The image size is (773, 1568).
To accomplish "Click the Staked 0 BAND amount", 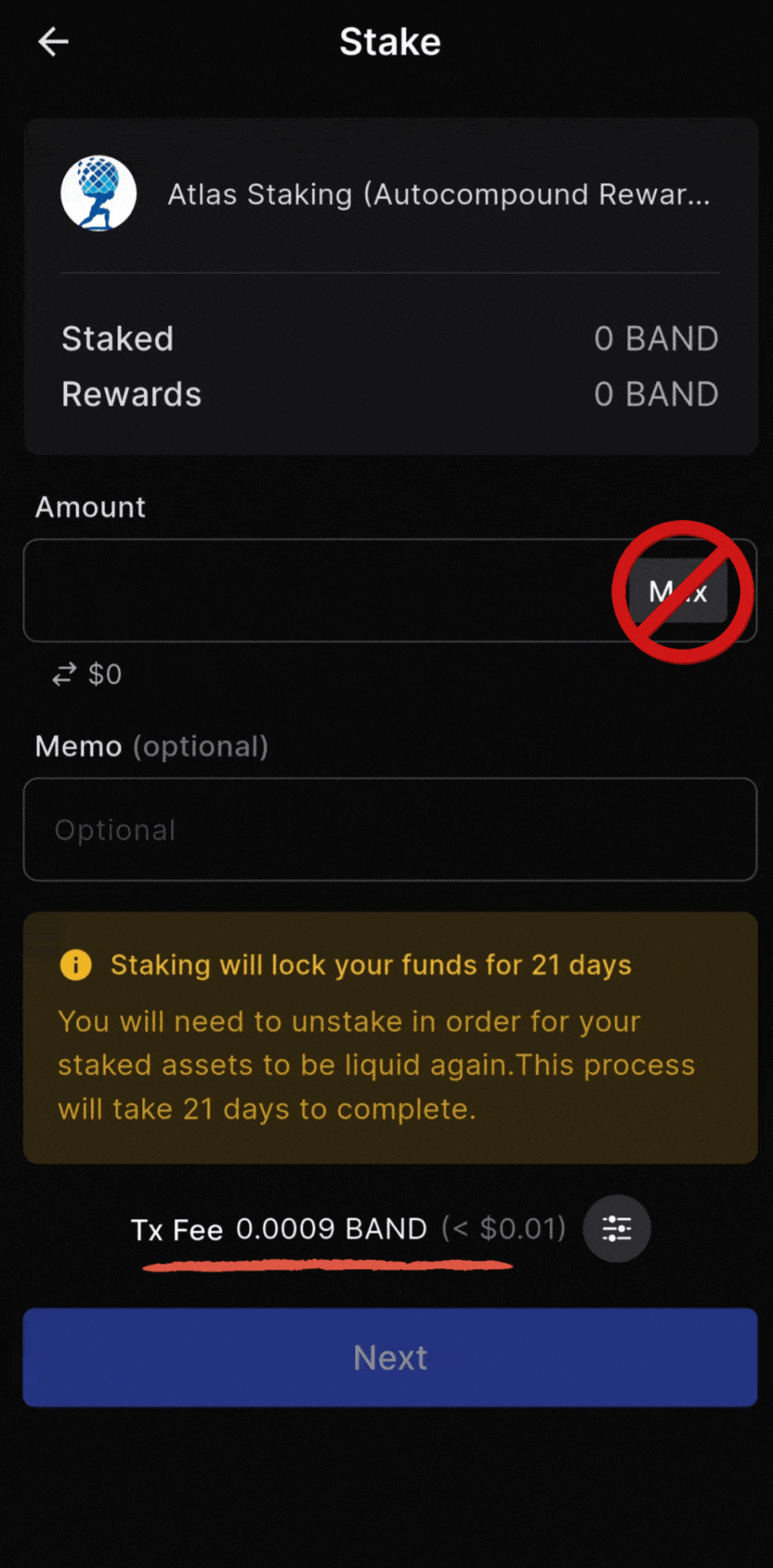I will 656,338.
